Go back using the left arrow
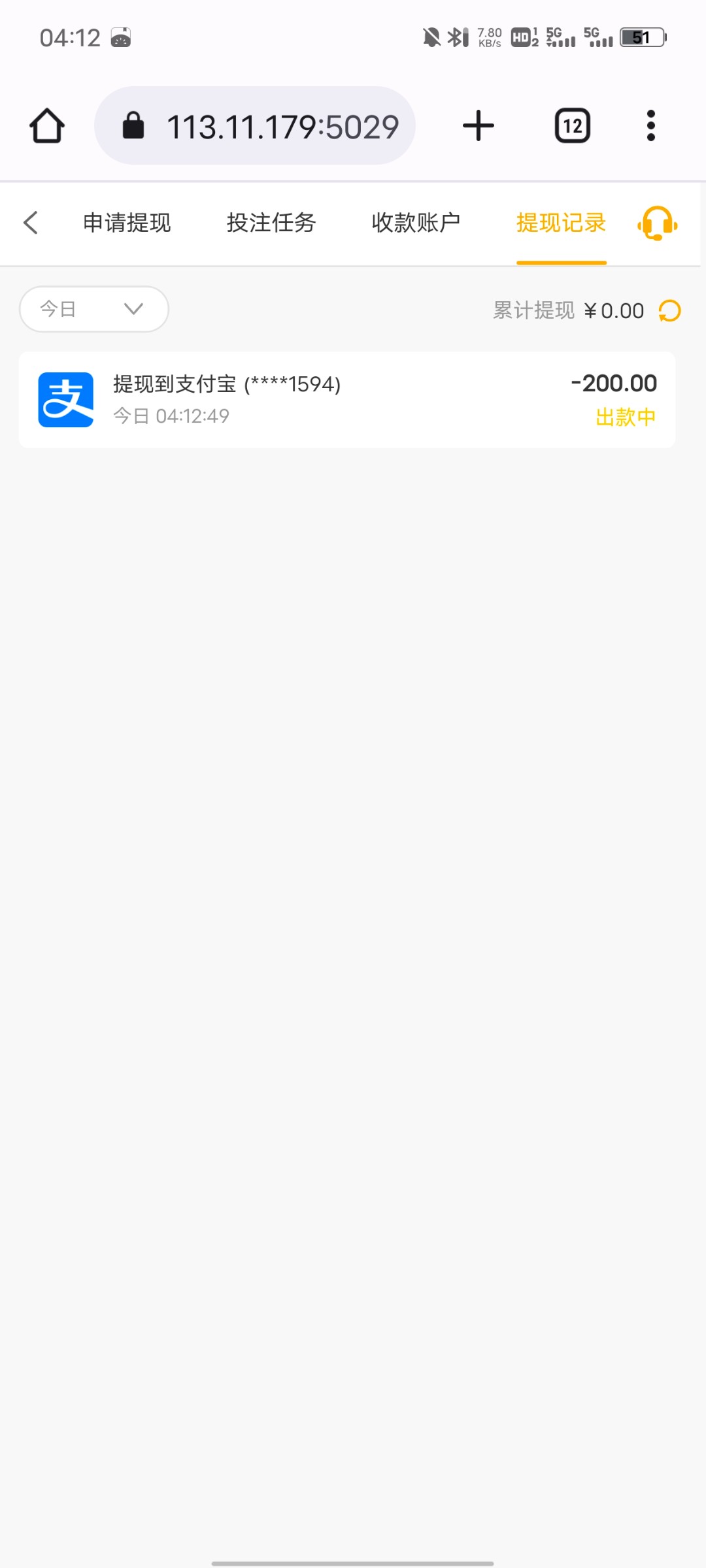Viewport: 706px width, 1568px height. (31, 223)
